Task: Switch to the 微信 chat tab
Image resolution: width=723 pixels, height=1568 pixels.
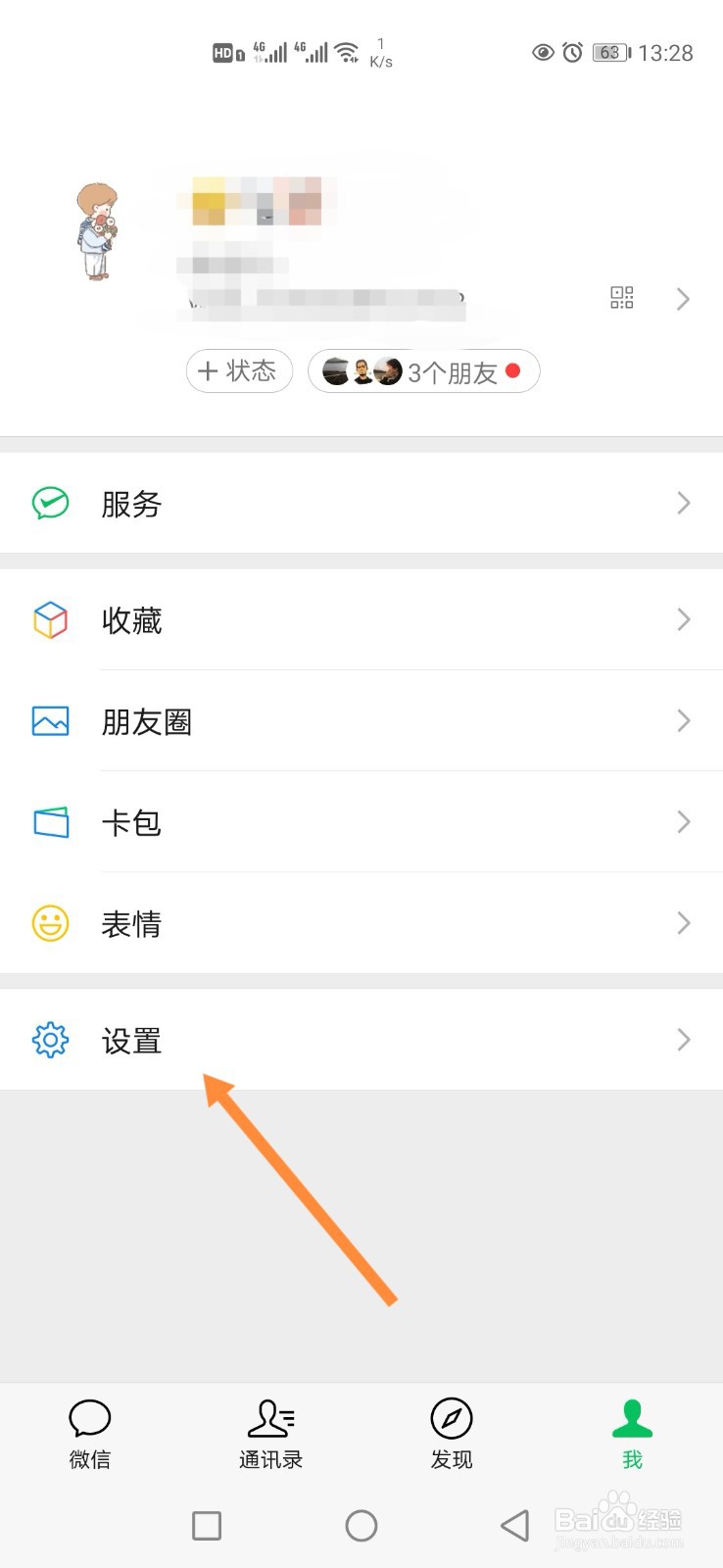Action: pos(90,1434)
